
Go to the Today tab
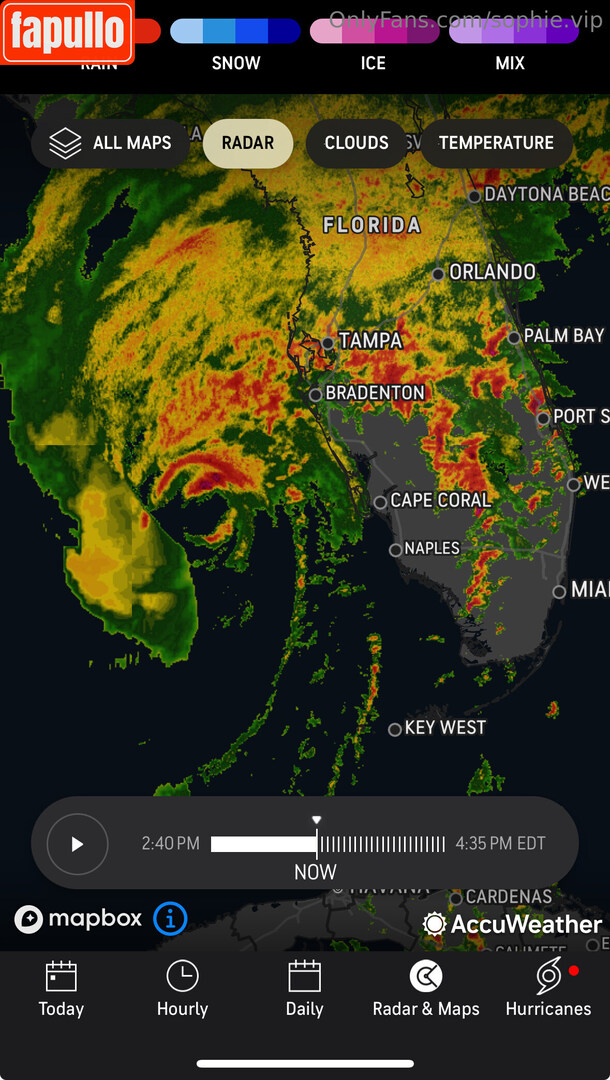coord(61,988)
